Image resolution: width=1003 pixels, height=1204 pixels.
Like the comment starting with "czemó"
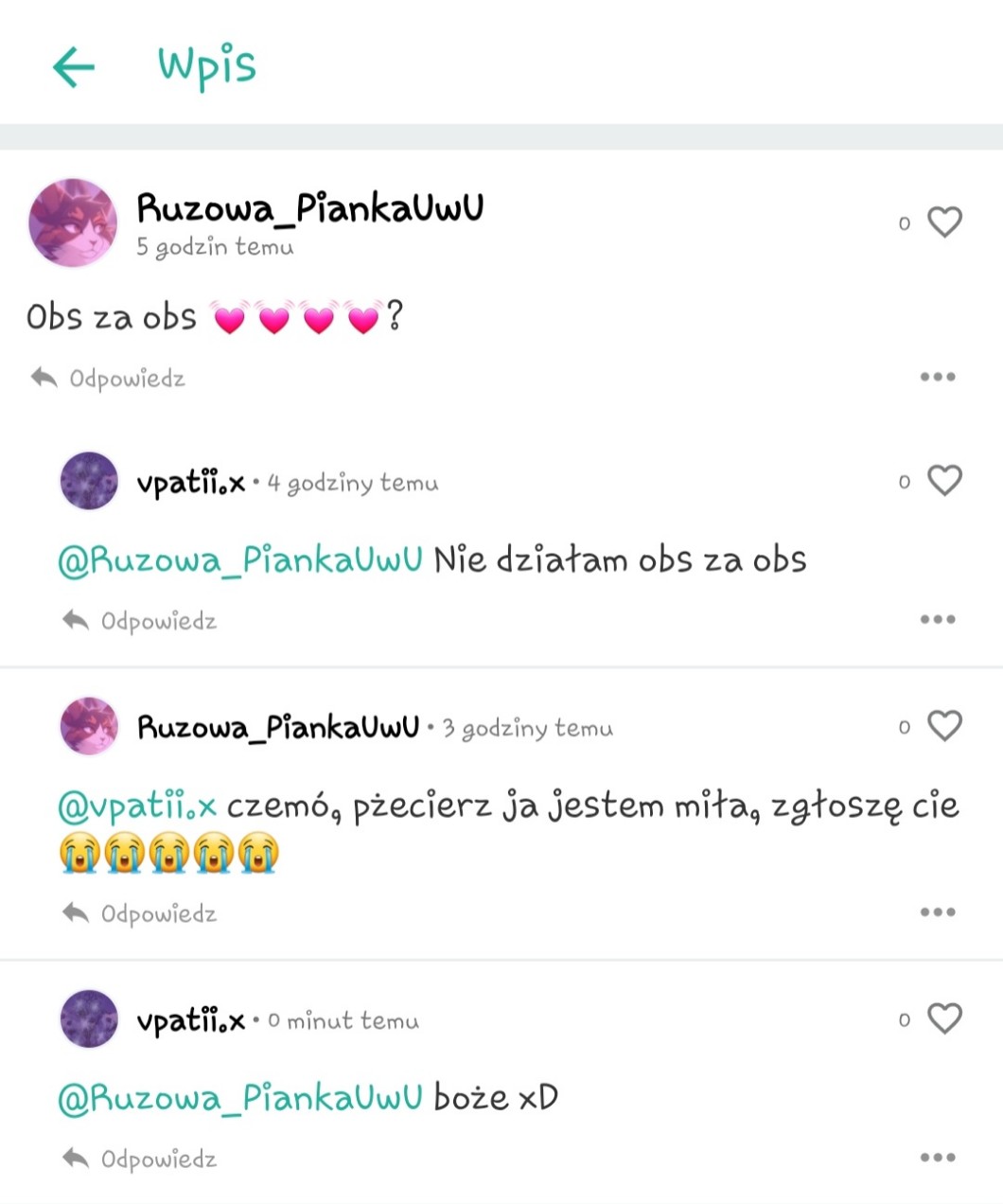click(944, 726)
